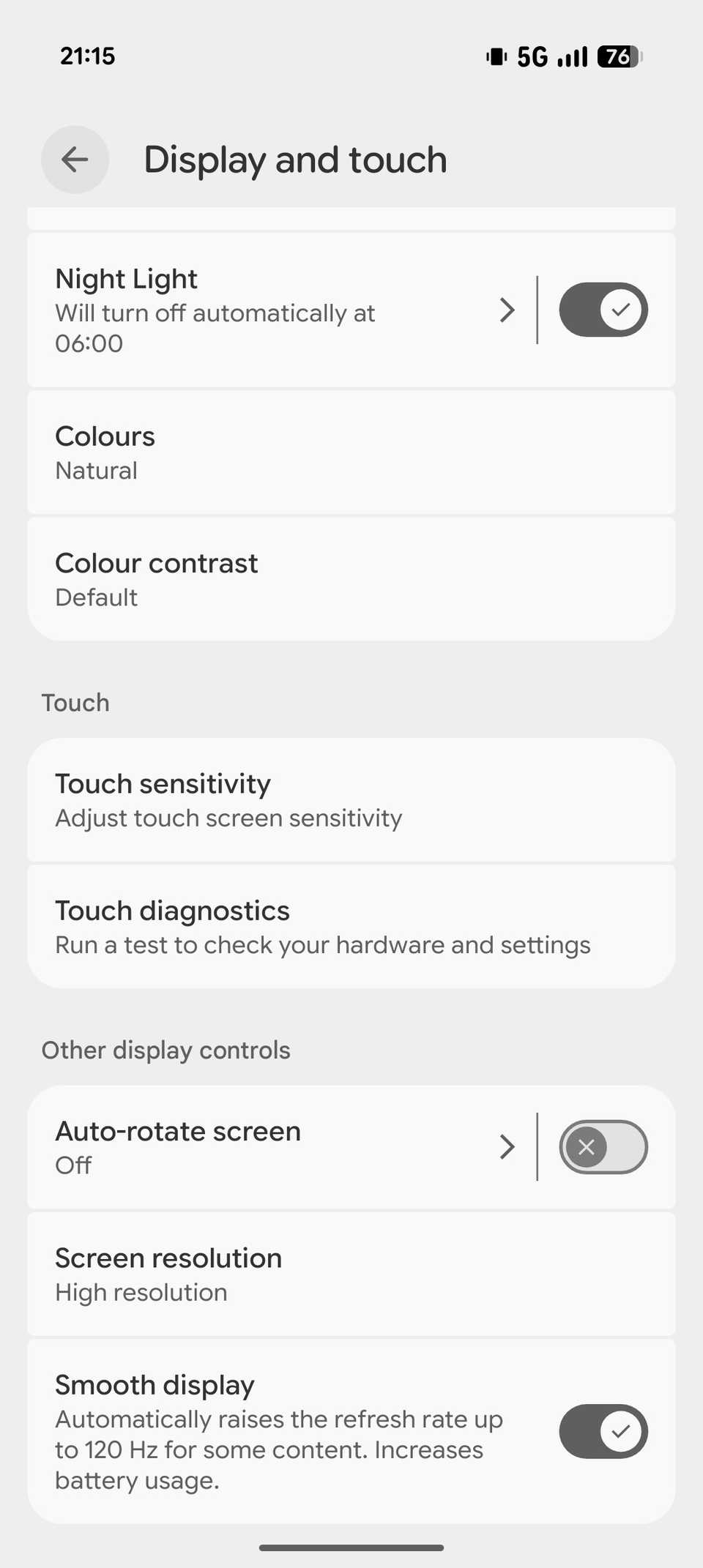Change the Screen resolution setting
This screenshot has width=703, height=1568.
pyautogui.click(x=350, y=1274)
